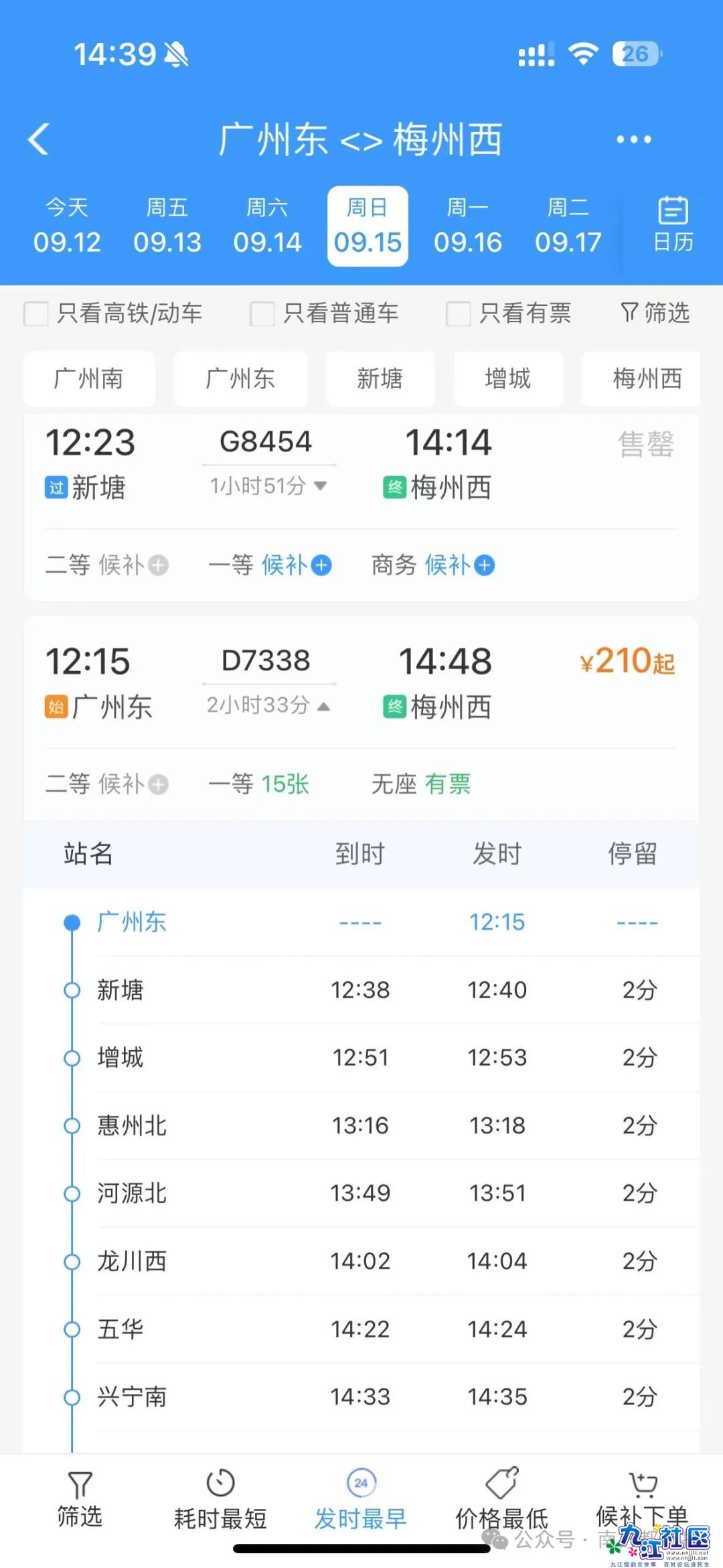This screenshot has height=1568, width=723.
Task: Filter by 增城 station chip
Action: (507, 379)
